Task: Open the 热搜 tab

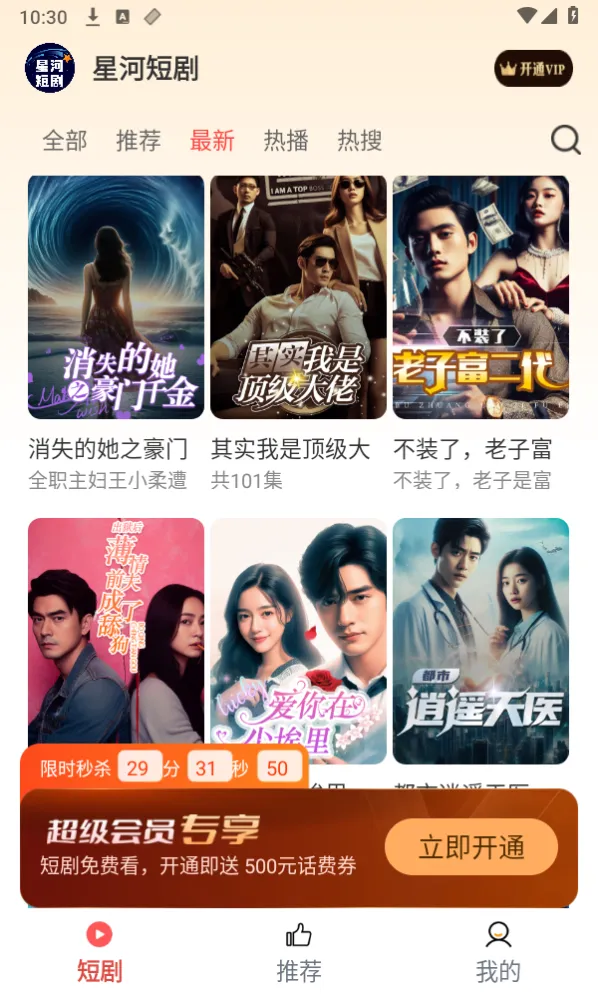Action: point(360,140)
